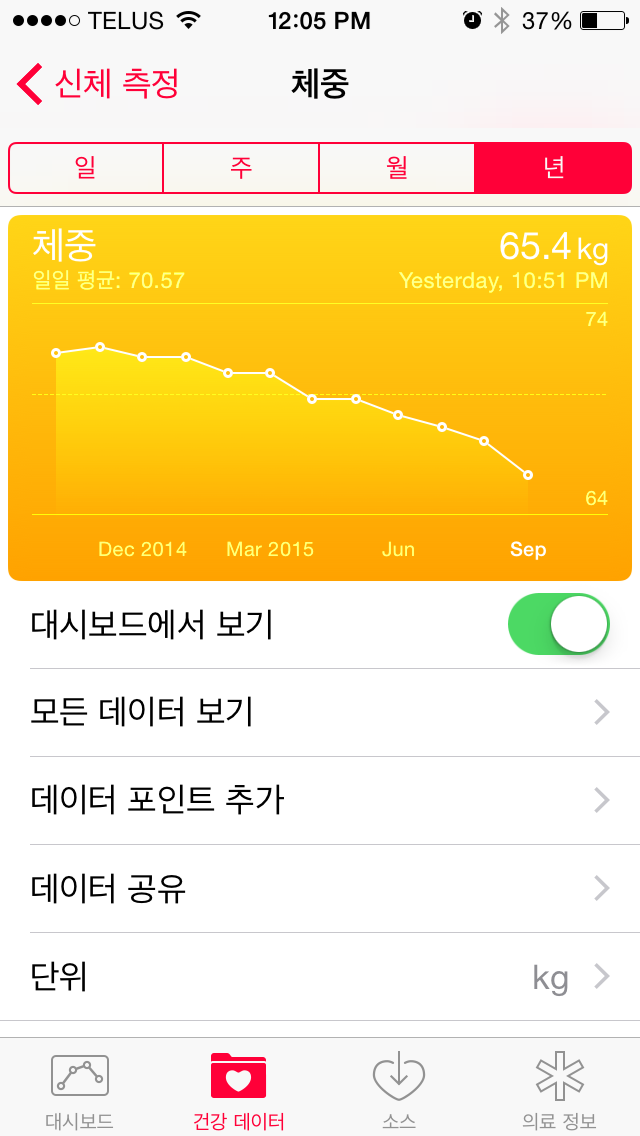Change the 단위 unit from kg
640x1136 pixels.
tap(320, 977)
